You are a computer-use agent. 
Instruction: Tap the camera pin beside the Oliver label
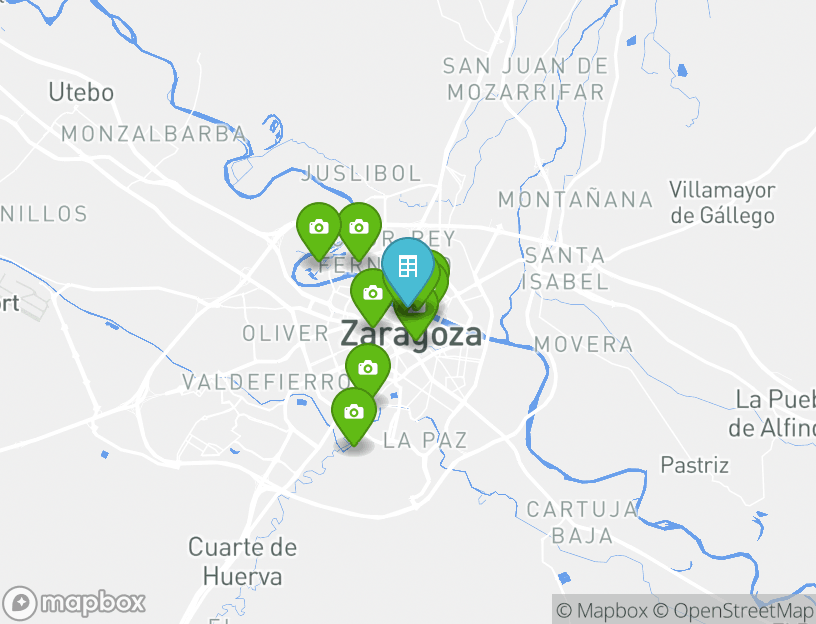coord(372,293)
